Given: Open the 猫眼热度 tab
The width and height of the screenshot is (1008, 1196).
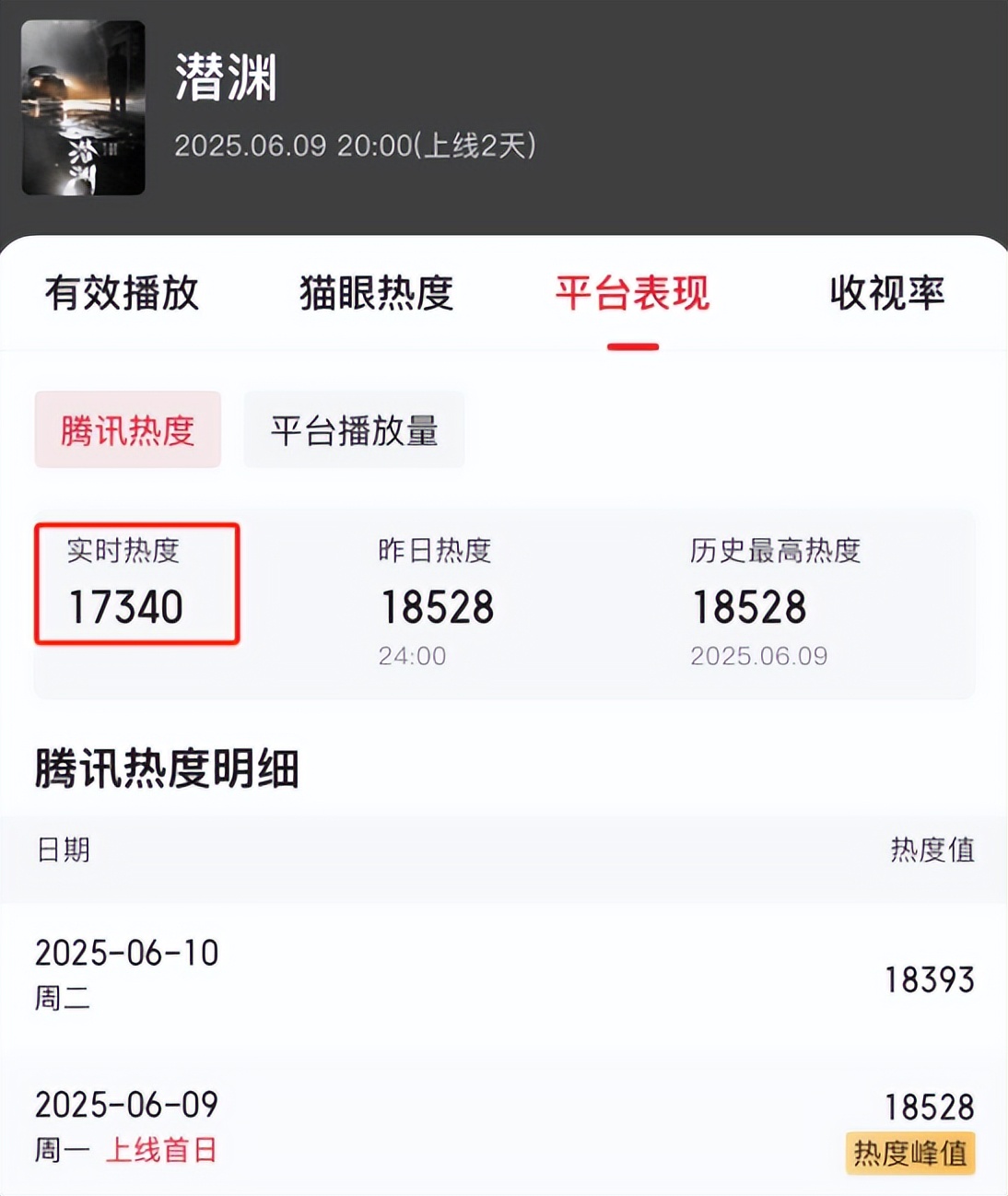Looking at the screenshot, I should [376, 293].
